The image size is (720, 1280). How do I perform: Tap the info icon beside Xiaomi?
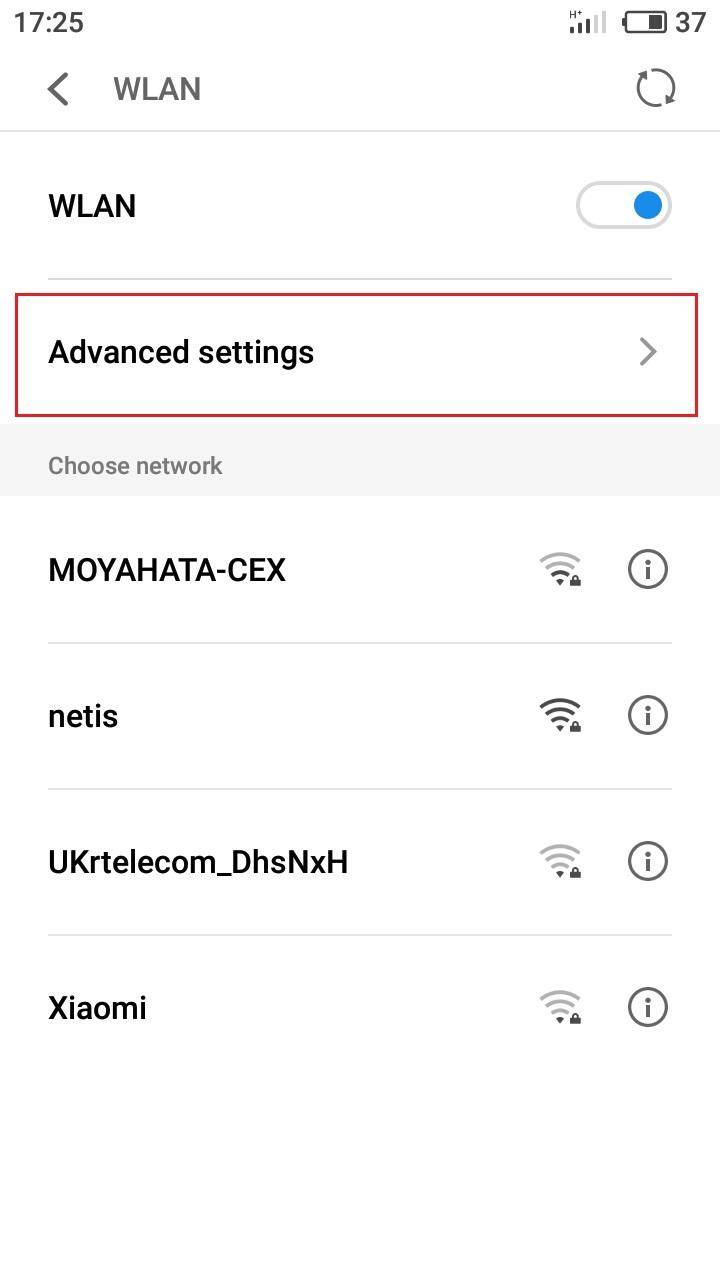647,1007
